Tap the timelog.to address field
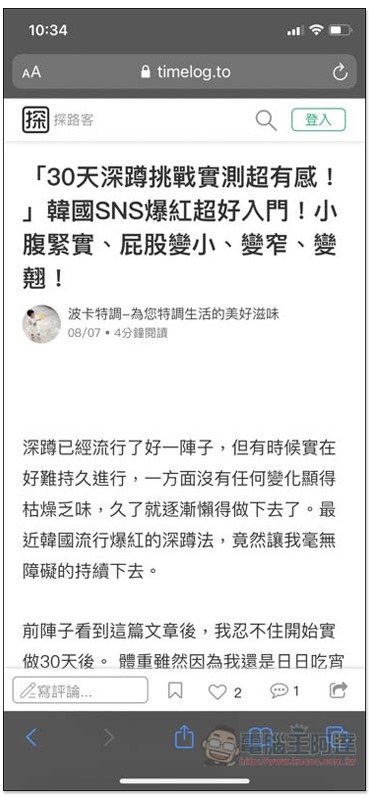 185,72
